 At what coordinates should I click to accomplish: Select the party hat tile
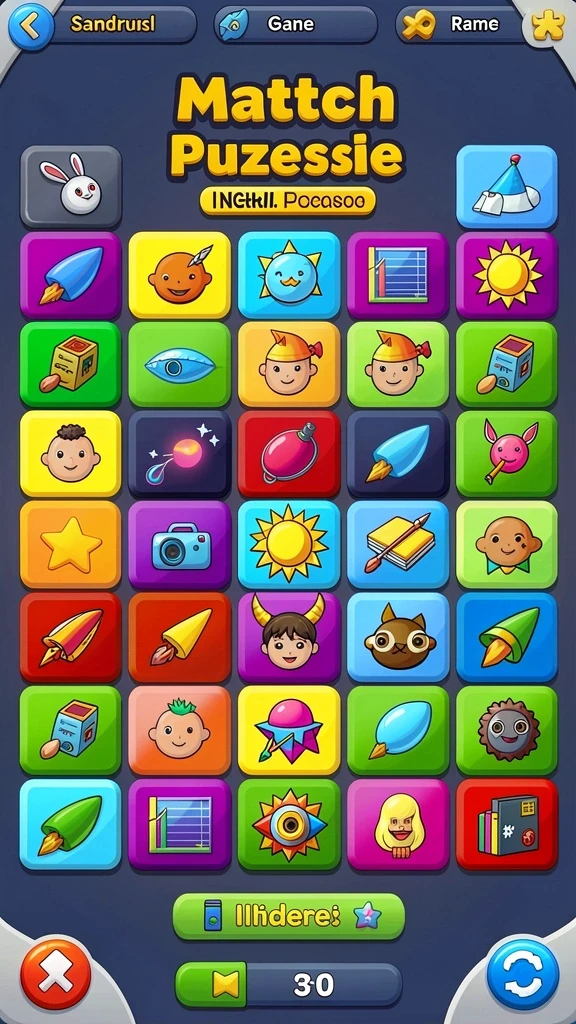[507, 187]
